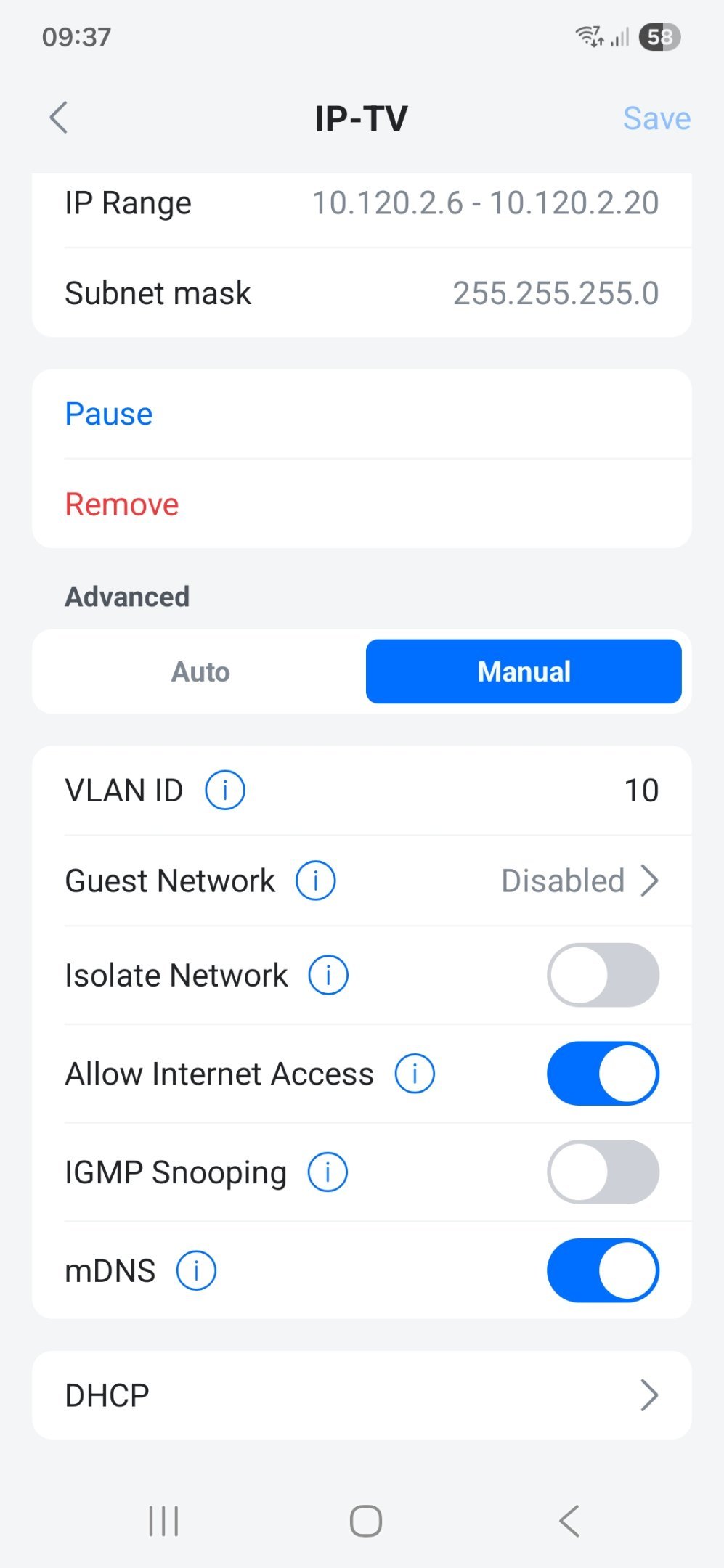Image resolution: width=724 pixels, height=1568 pixels.
Task: Turn off Allow Internet Access
Action: click(603, 1074)
